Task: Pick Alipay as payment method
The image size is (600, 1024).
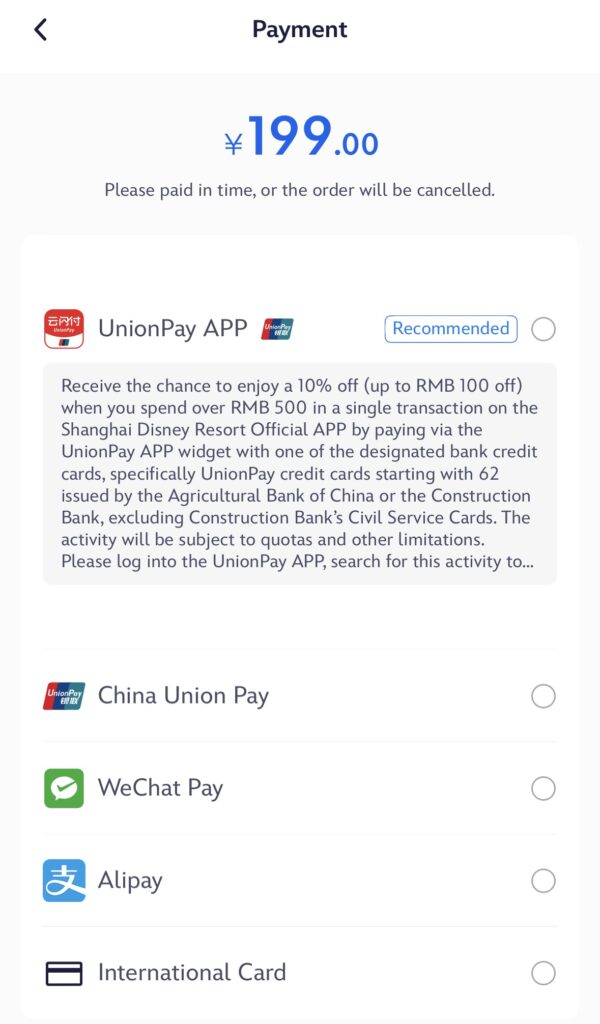Action: [x=543, y=881]
